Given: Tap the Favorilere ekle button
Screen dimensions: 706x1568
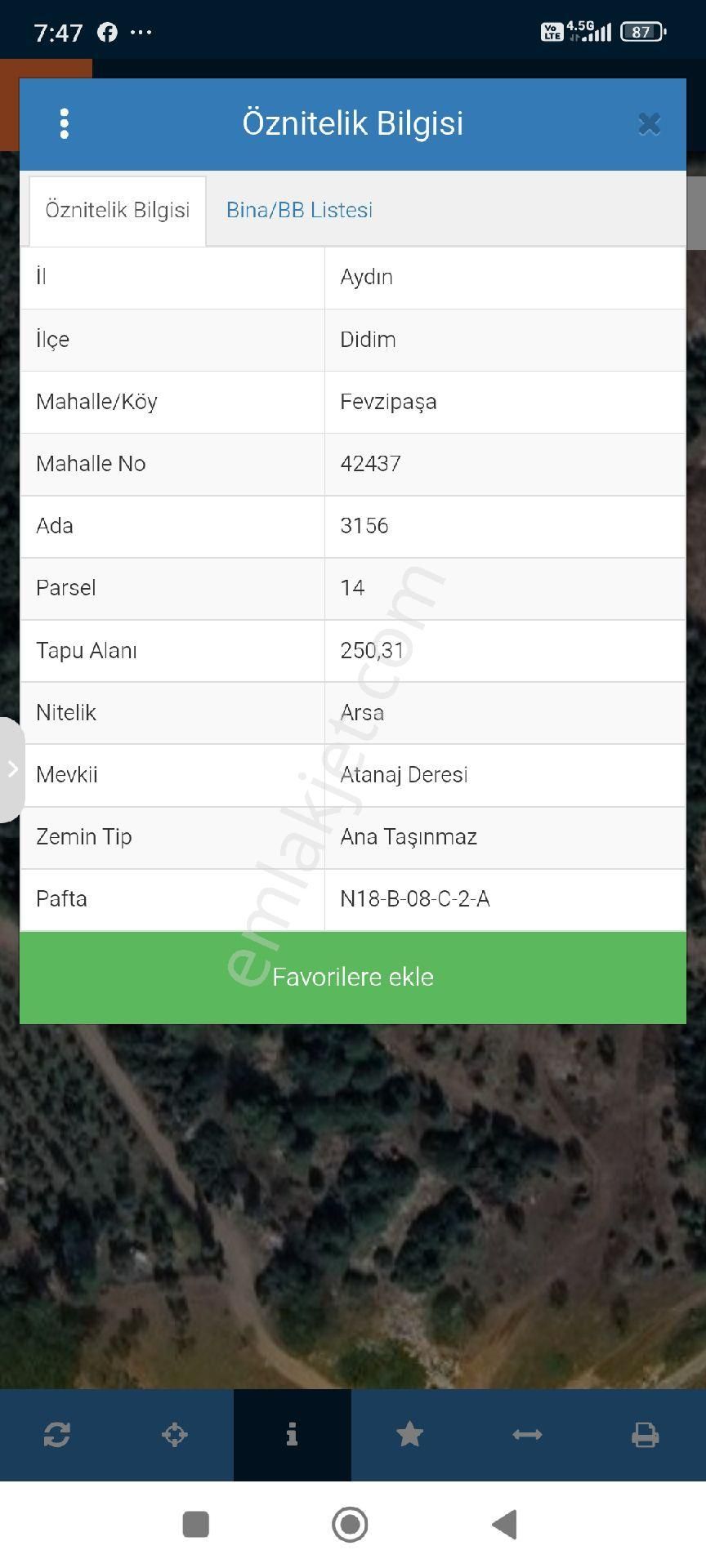Looking at the screenshot, I should (353, 977).
